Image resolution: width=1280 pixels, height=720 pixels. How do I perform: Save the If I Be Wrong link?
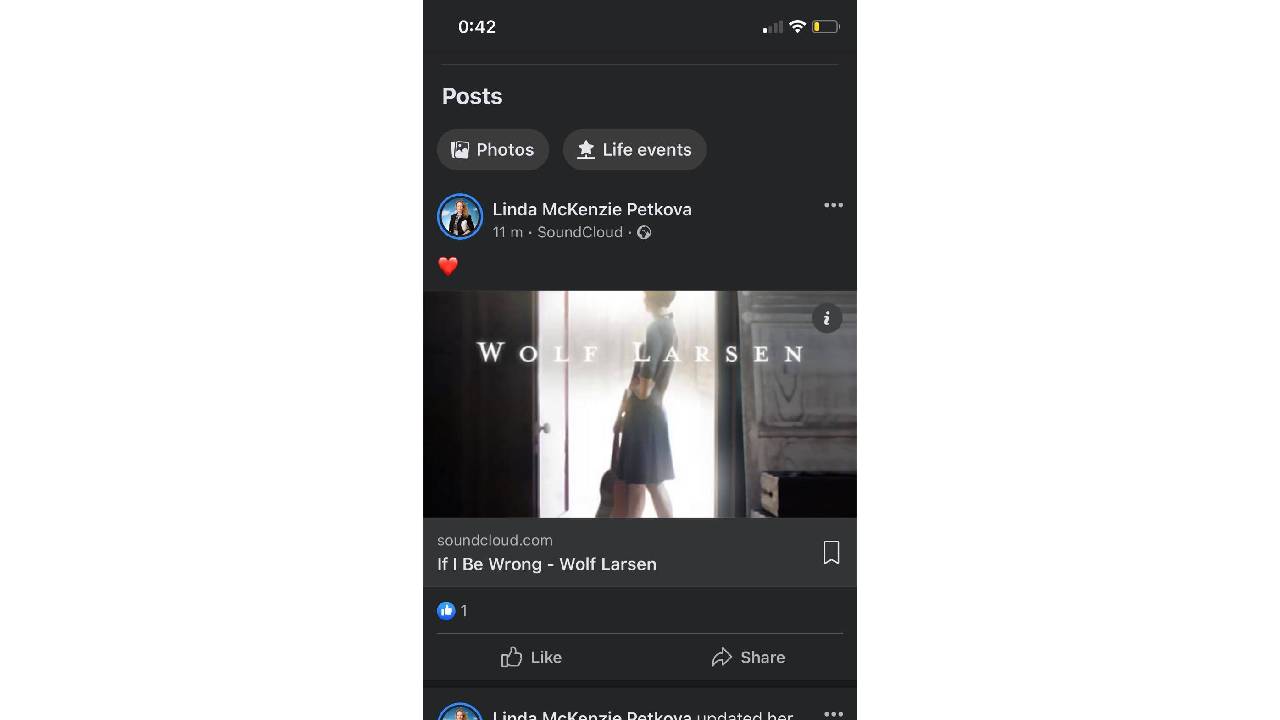(x=831, y=553)
